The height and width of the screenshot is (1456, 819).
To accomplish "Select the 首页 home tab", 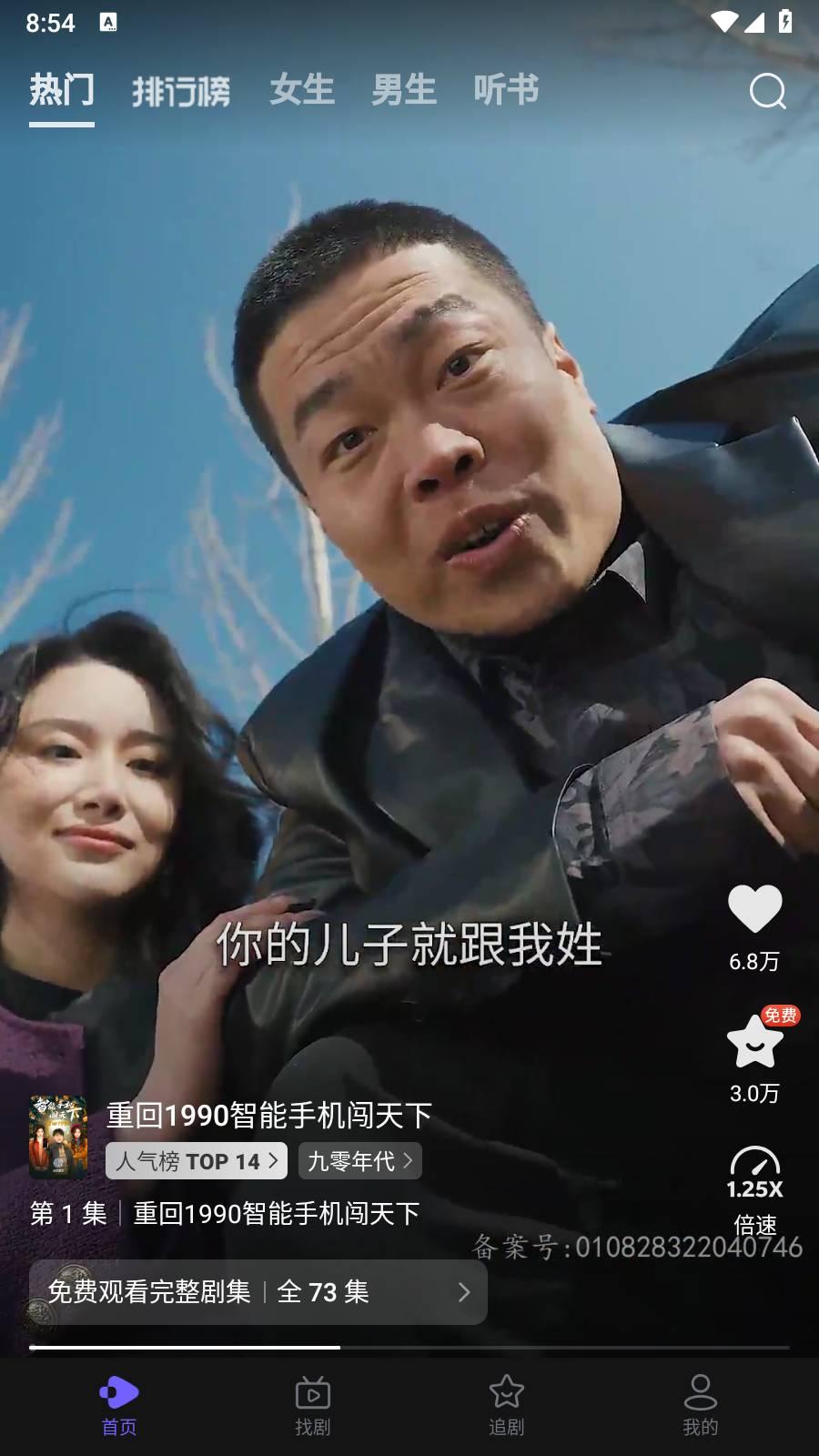I will pos(118,1406).
